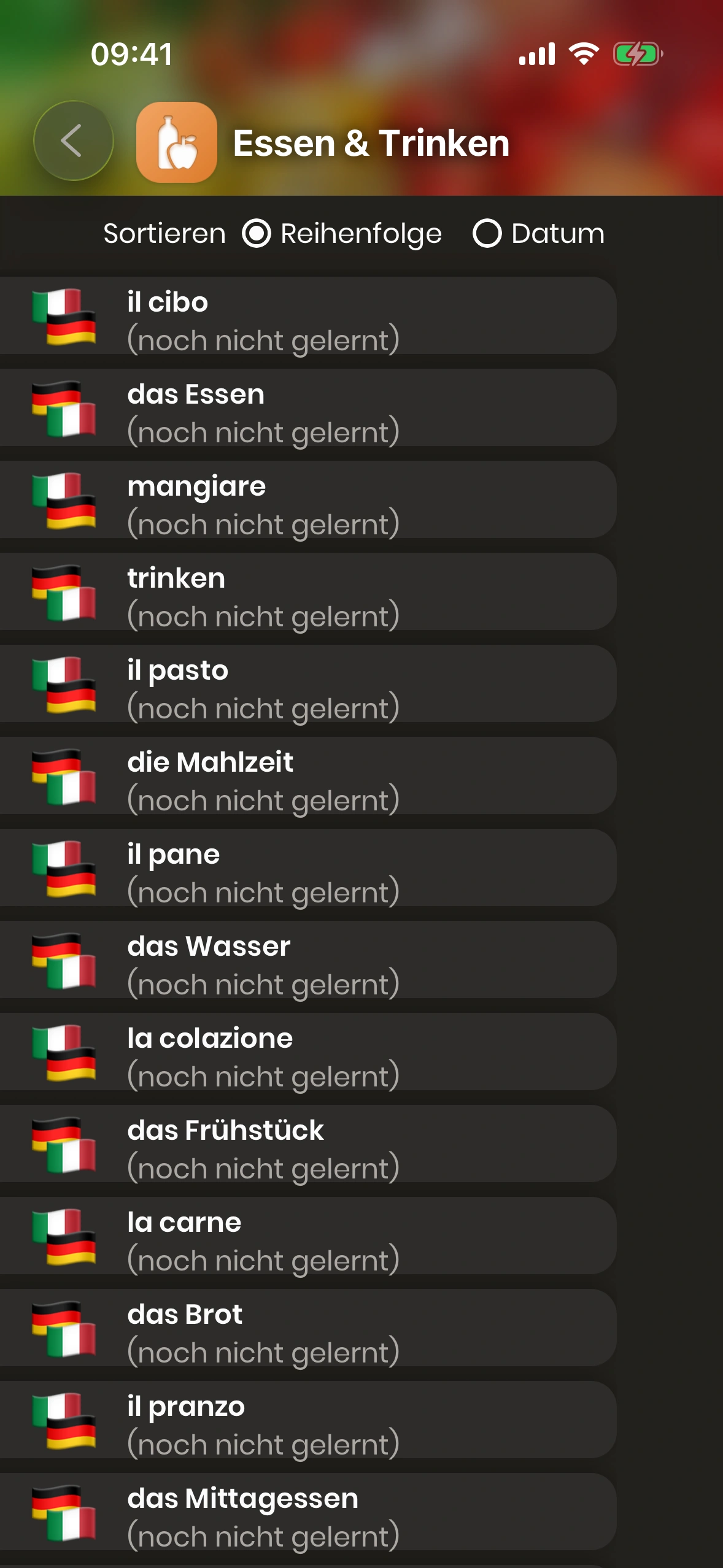Open the word 'il cibo'
The image size is (723, 1568).
[307, 316]
